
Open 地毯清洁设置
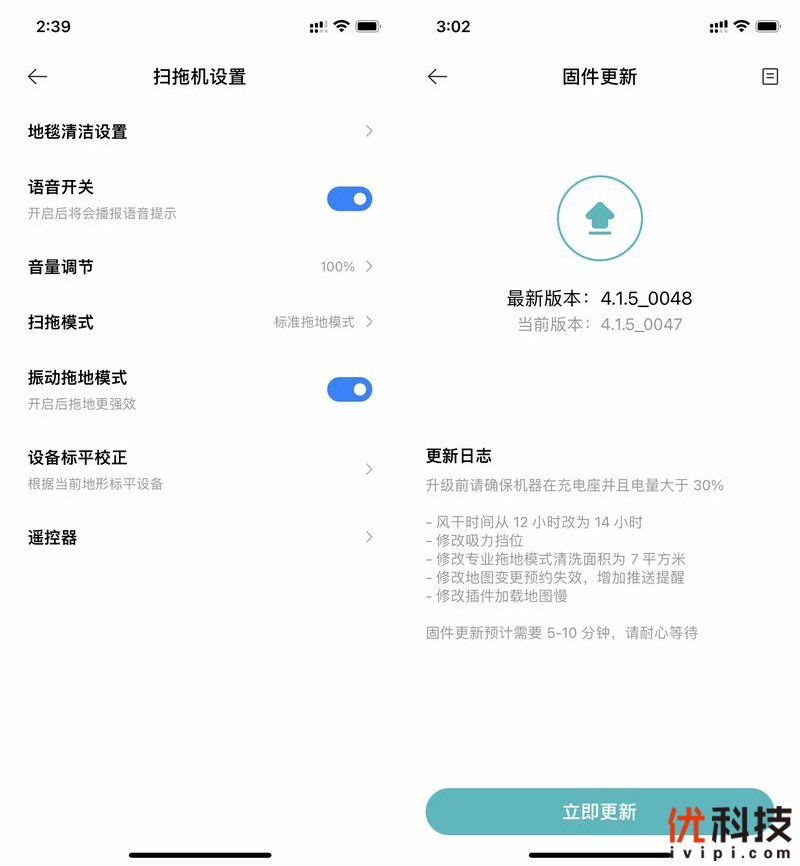point(200,132)
